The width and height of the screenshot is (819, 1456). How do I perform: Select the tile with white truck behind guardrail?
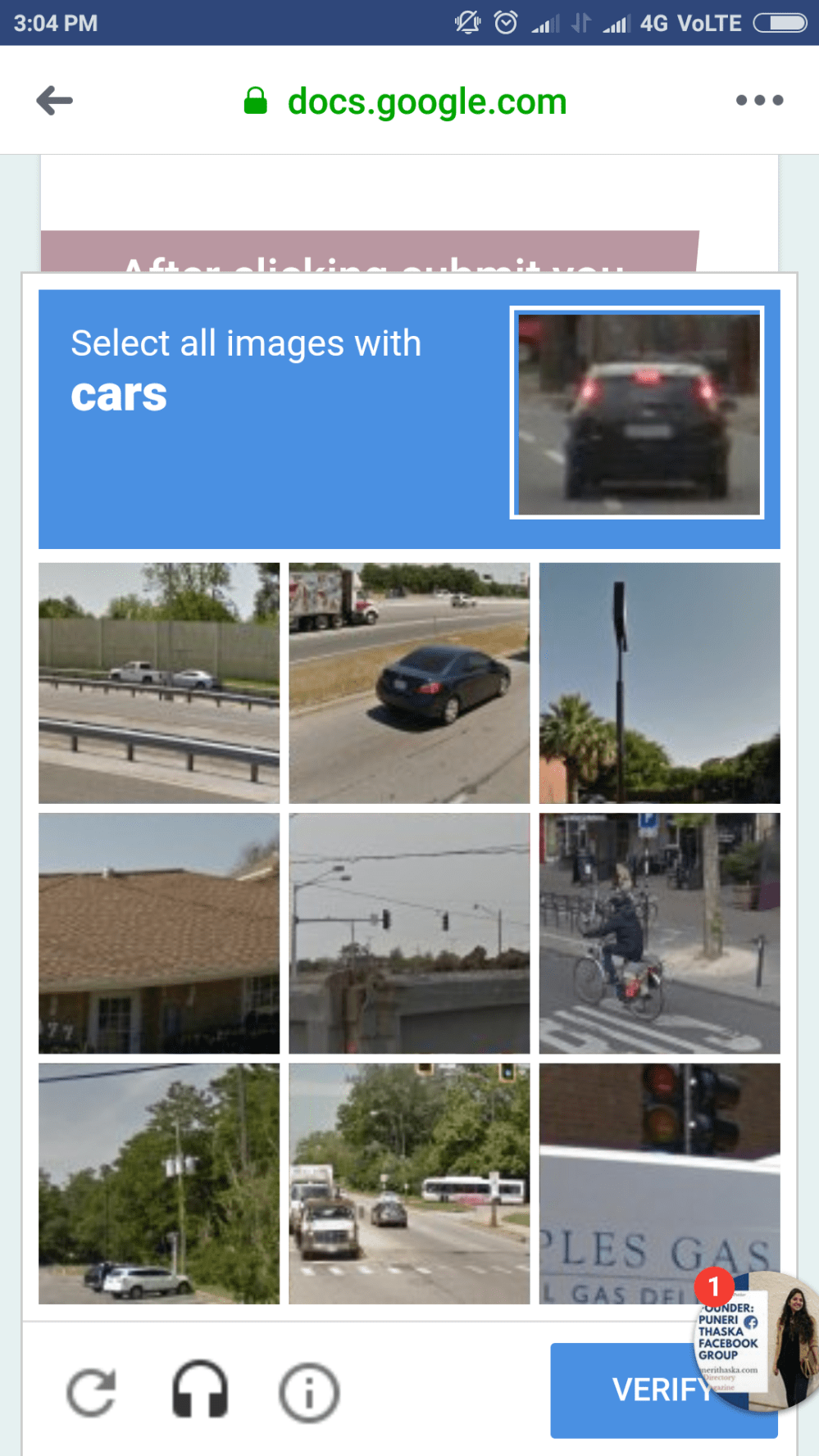pyautogui.click(x=159, y=683)
